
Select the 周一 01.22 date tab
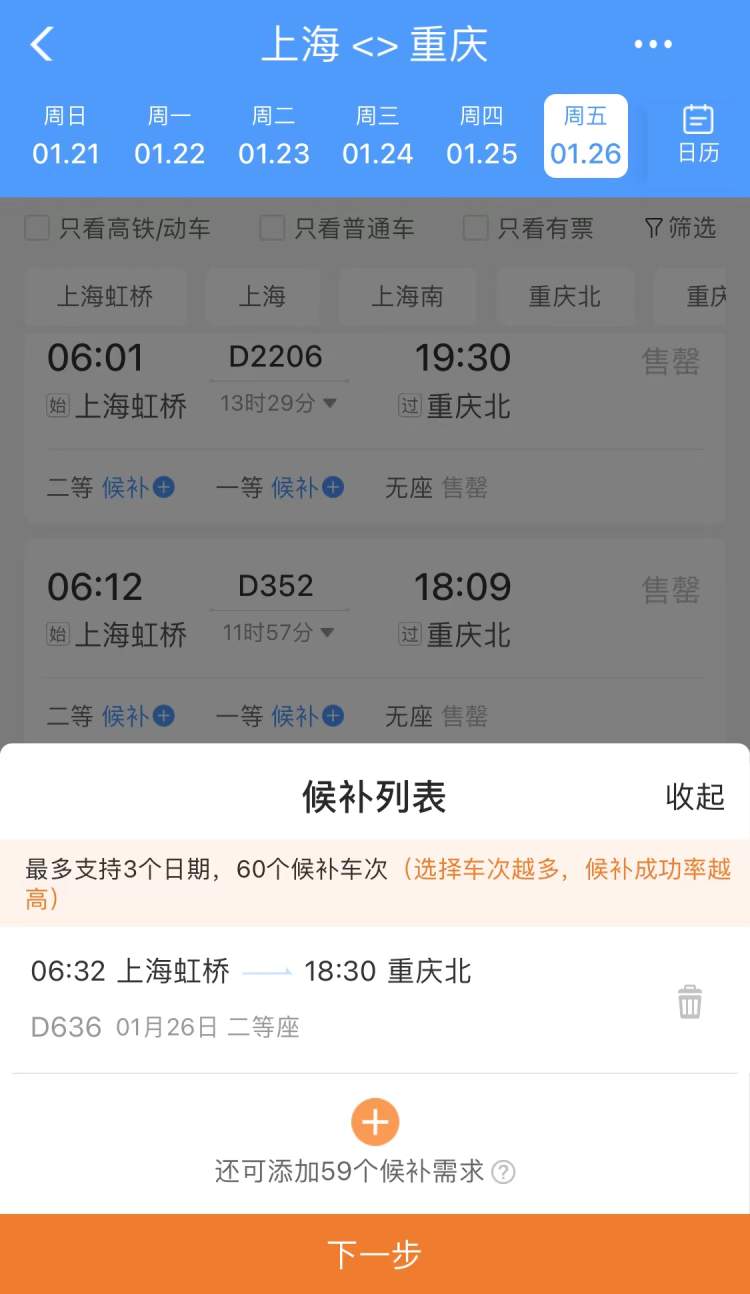tap(169, 136)
